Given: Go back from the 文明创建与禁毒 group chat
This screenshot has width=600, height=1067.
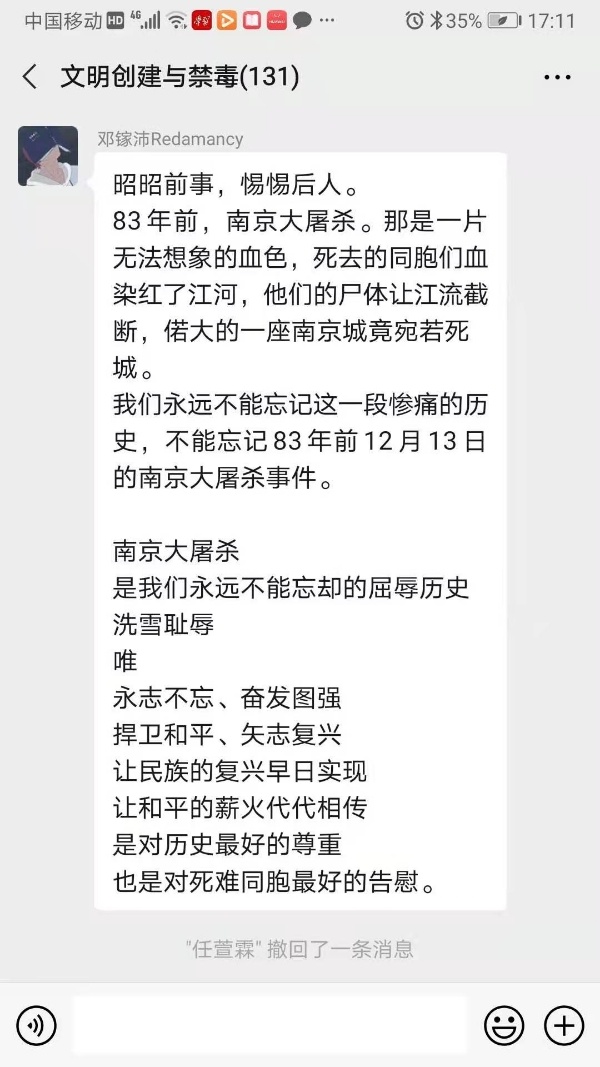Looking at the screenshot, I should (29, 77).
